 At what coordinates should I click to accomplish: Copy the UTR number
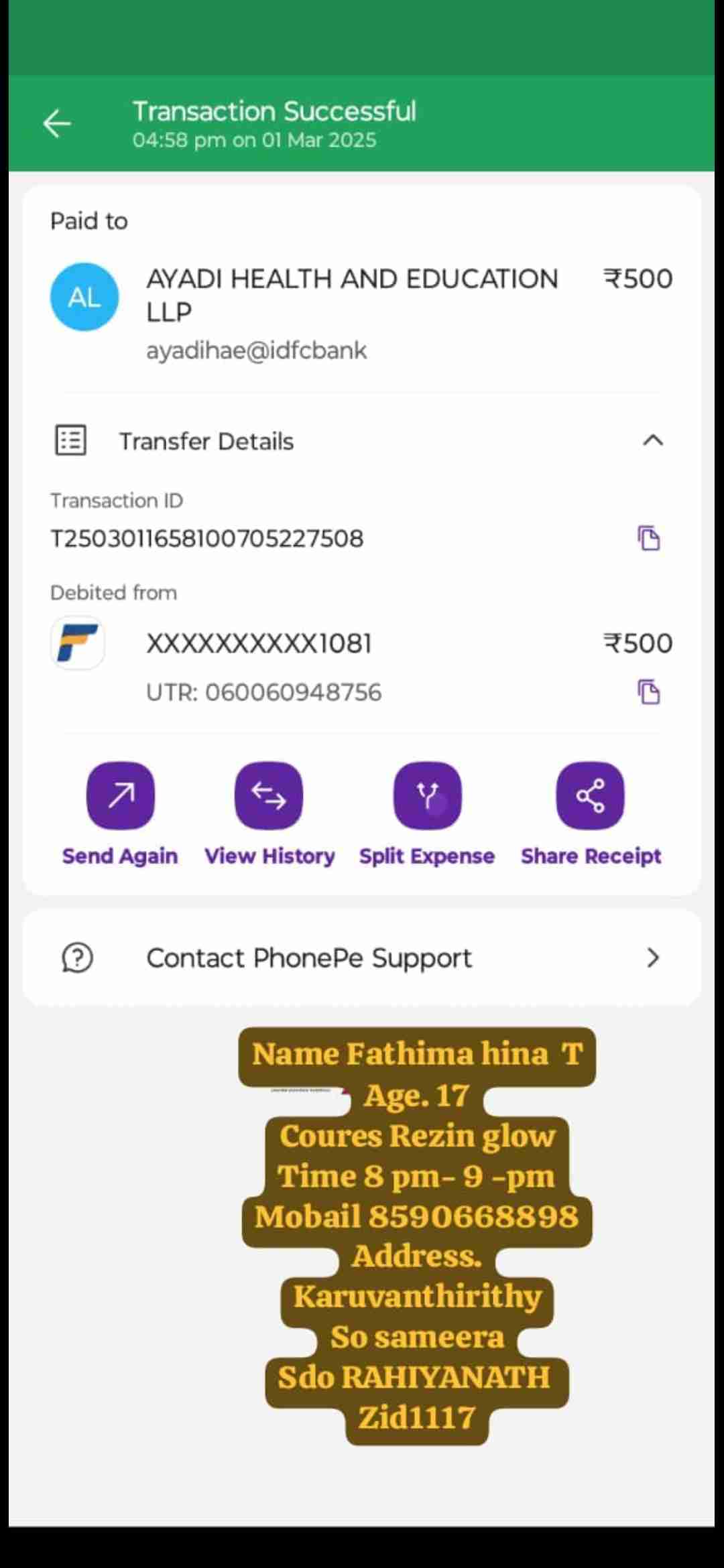(x=648, y=692)
